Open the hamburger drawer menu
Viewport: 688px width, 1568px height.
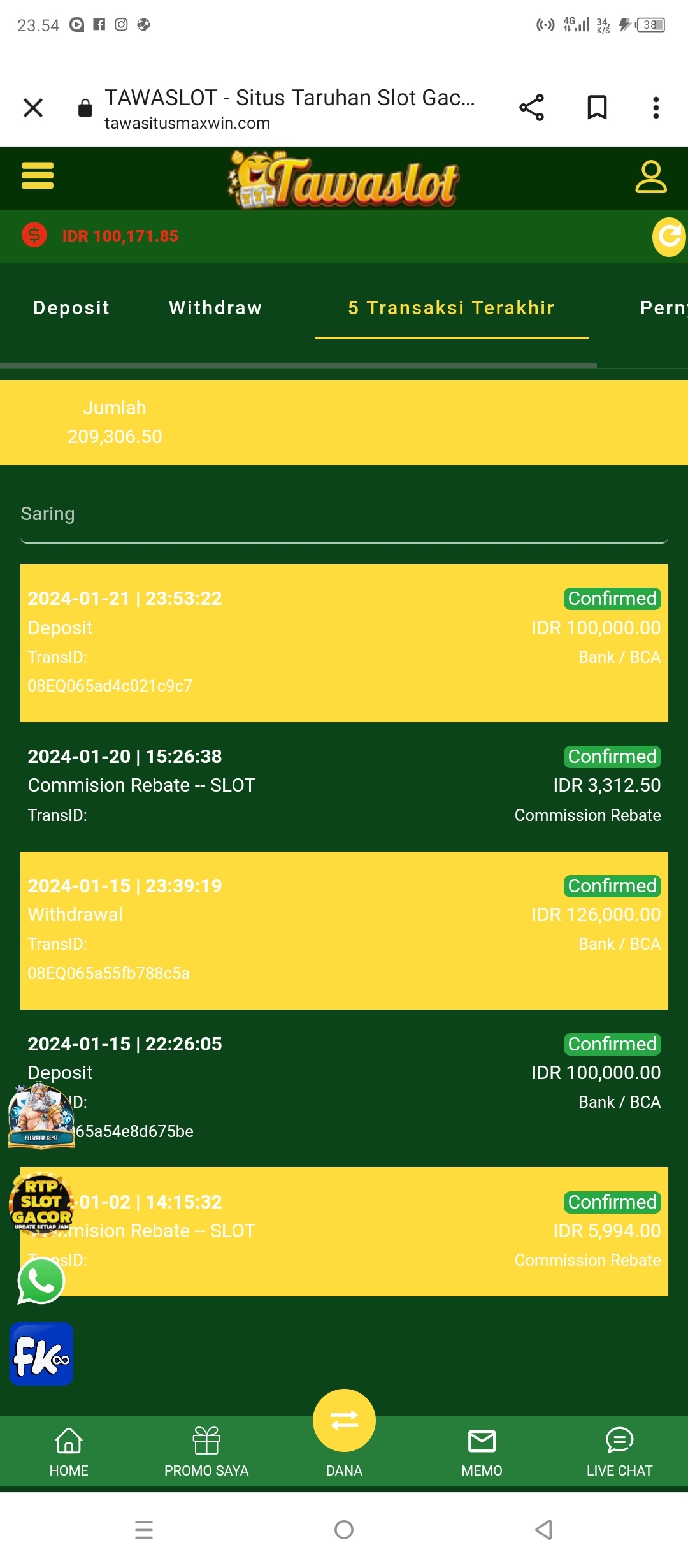[x=38, y=175]
